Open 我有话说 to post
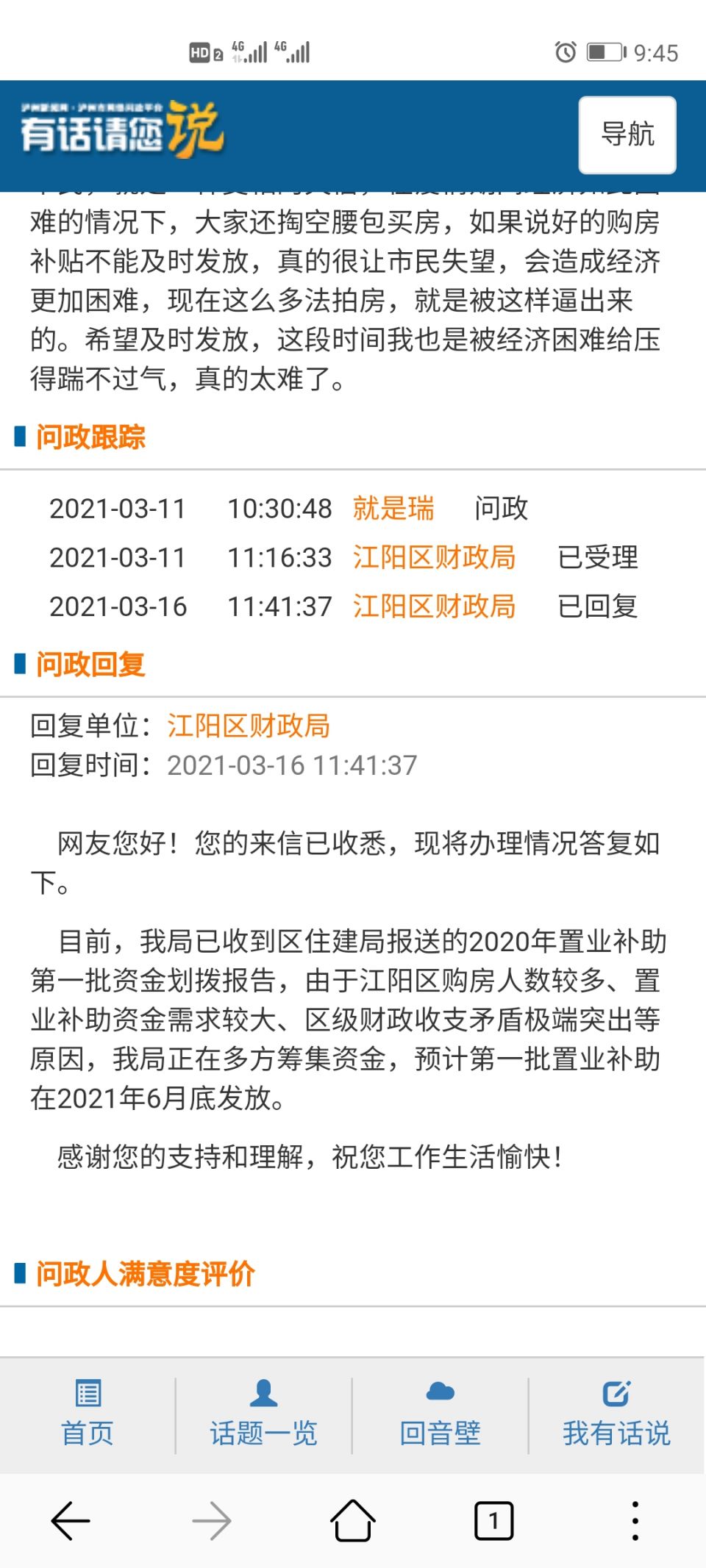706x1568 pixels. [x=616, y=1414]
